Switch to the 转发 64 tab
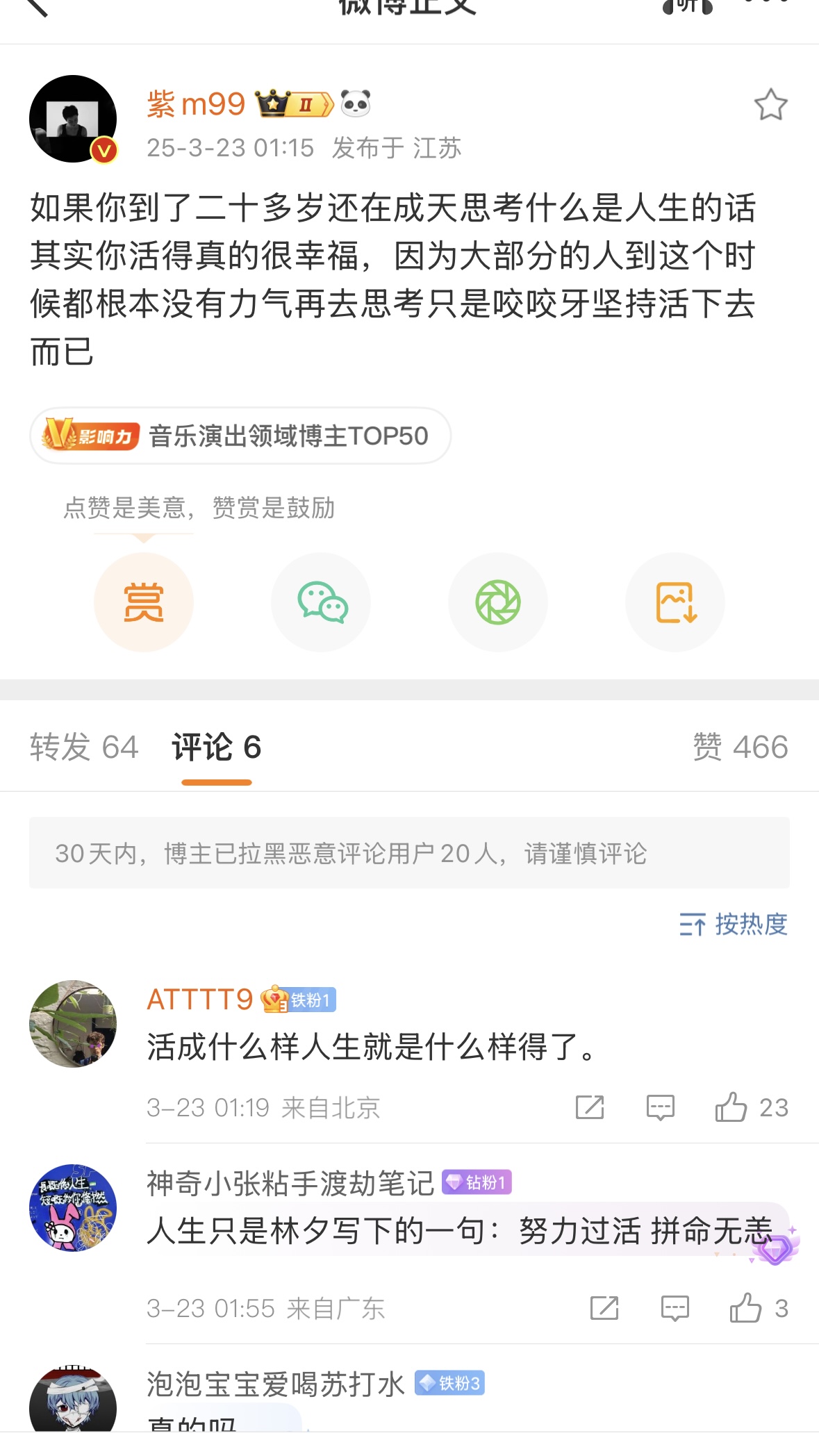 [84, 747]
